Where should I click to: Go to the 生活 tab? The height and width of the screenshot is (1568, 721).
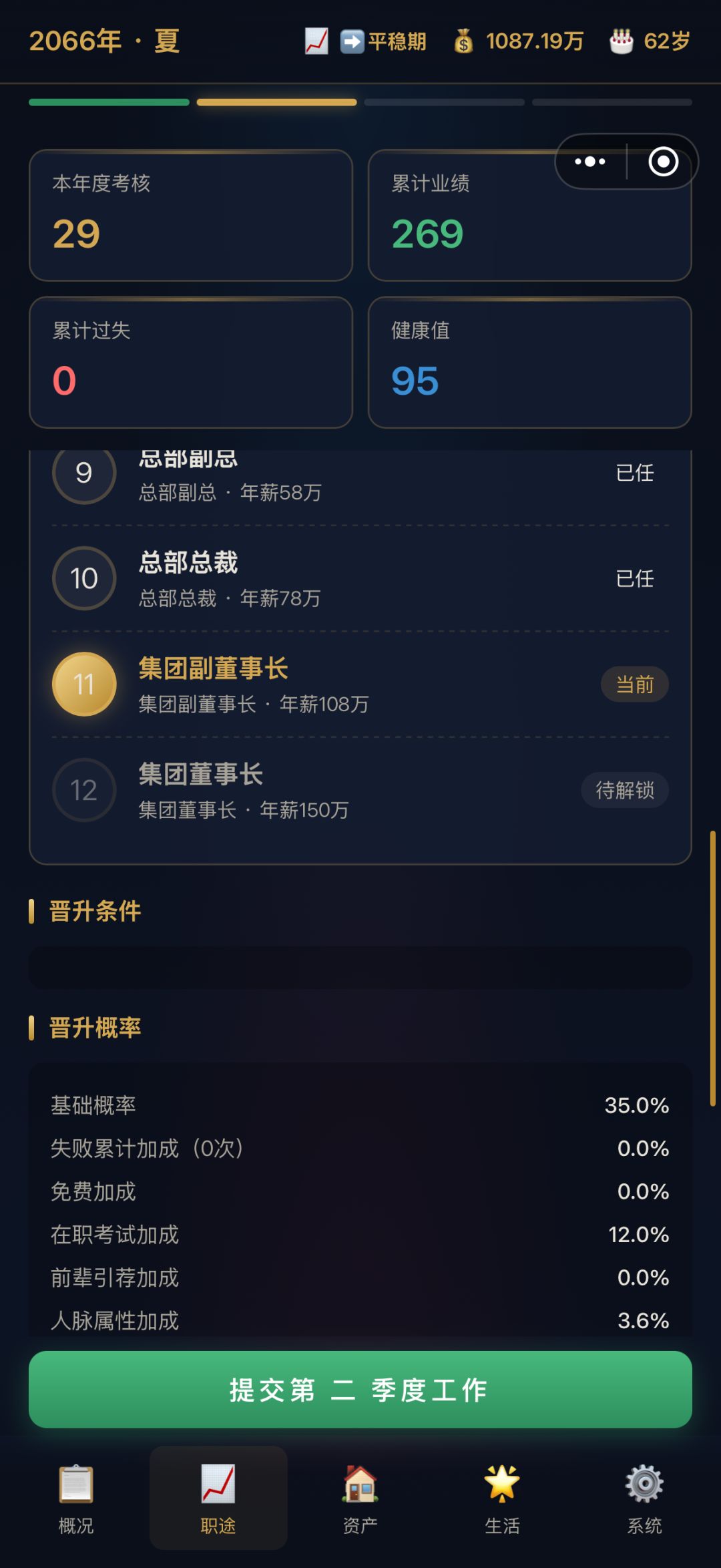click(x=502, y=1498)
